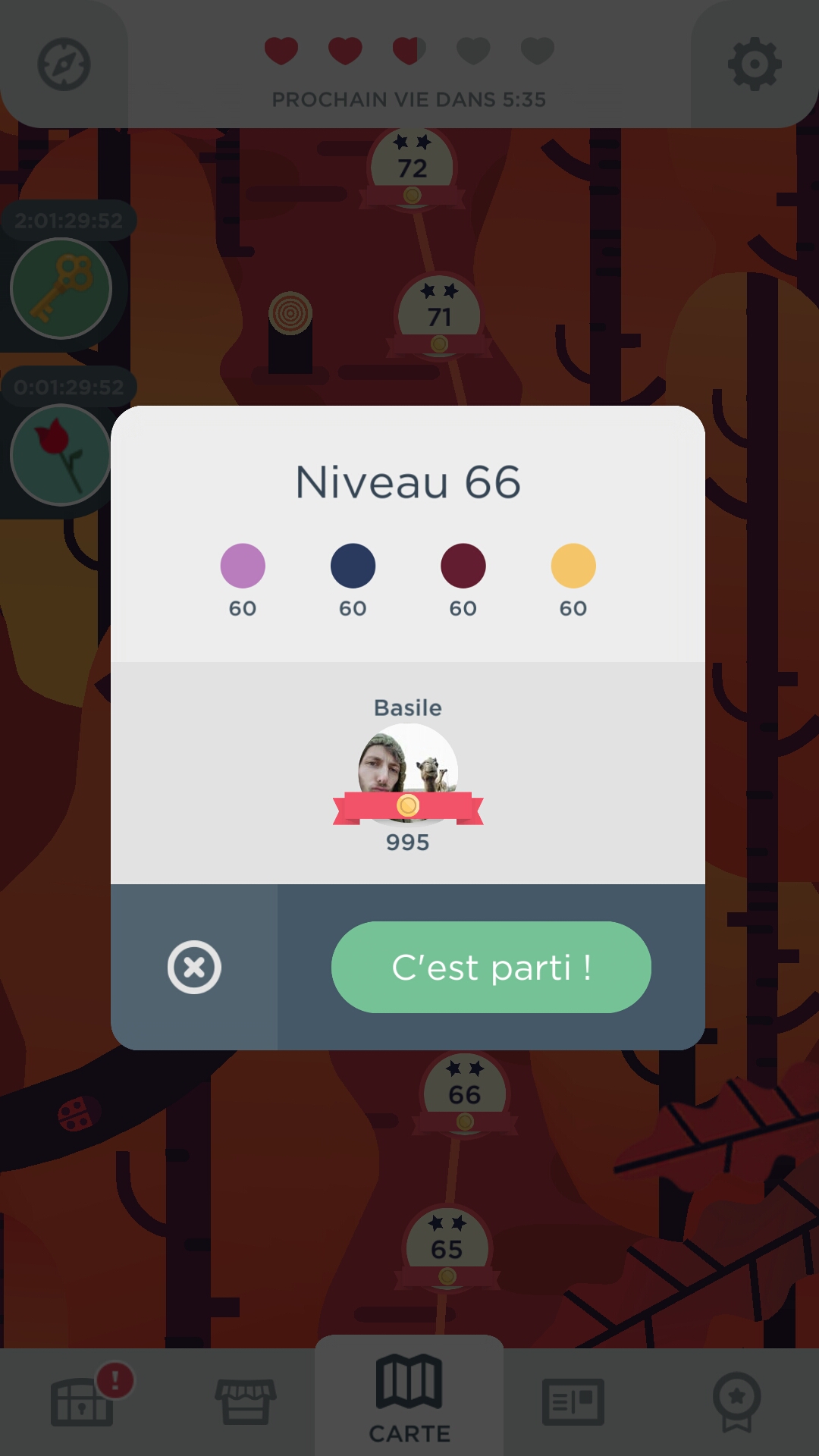Open the red rose event
This screenshot has width=819, height=1456.
(61, 455)
